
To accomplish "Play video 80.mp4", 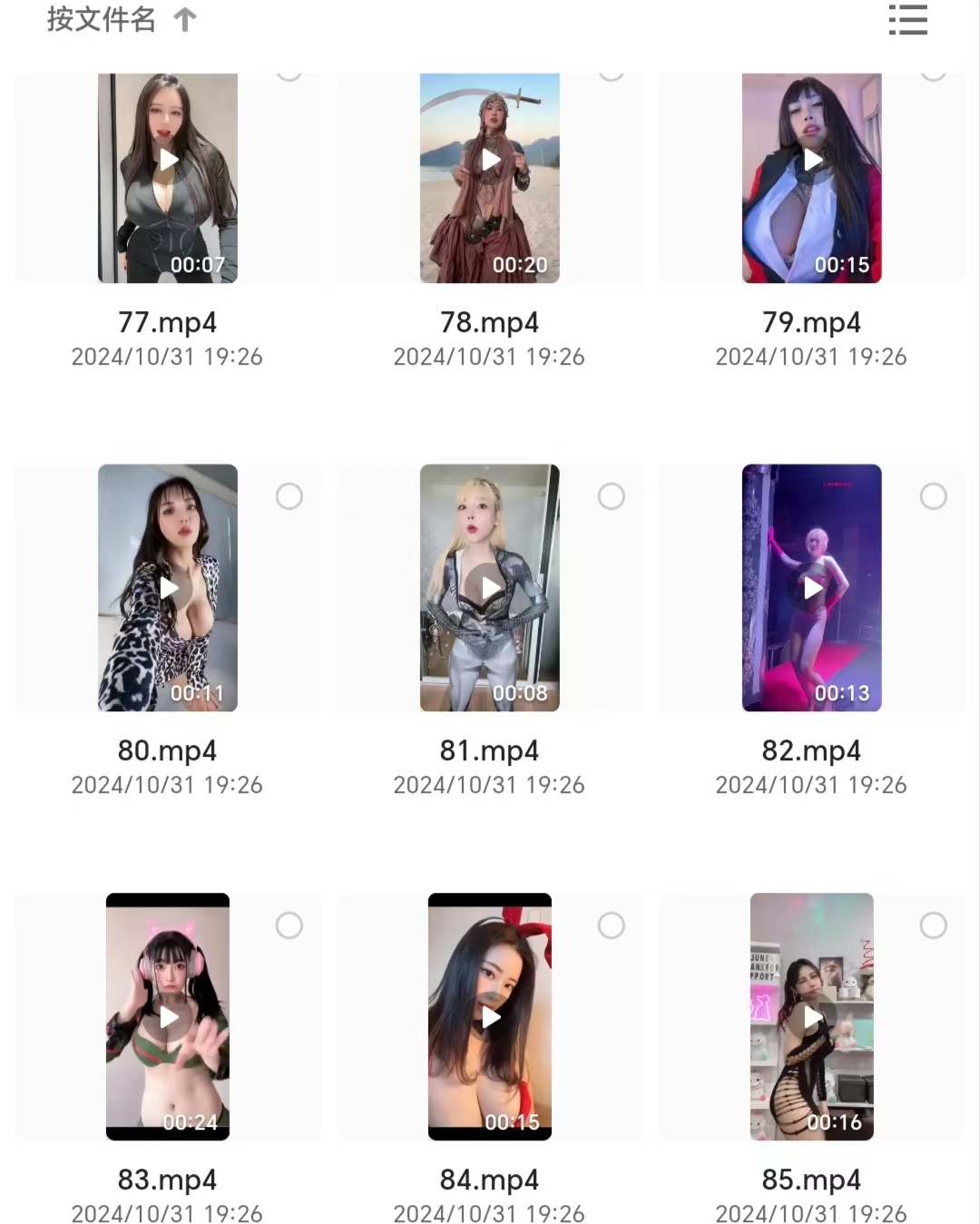I will 168,588.
